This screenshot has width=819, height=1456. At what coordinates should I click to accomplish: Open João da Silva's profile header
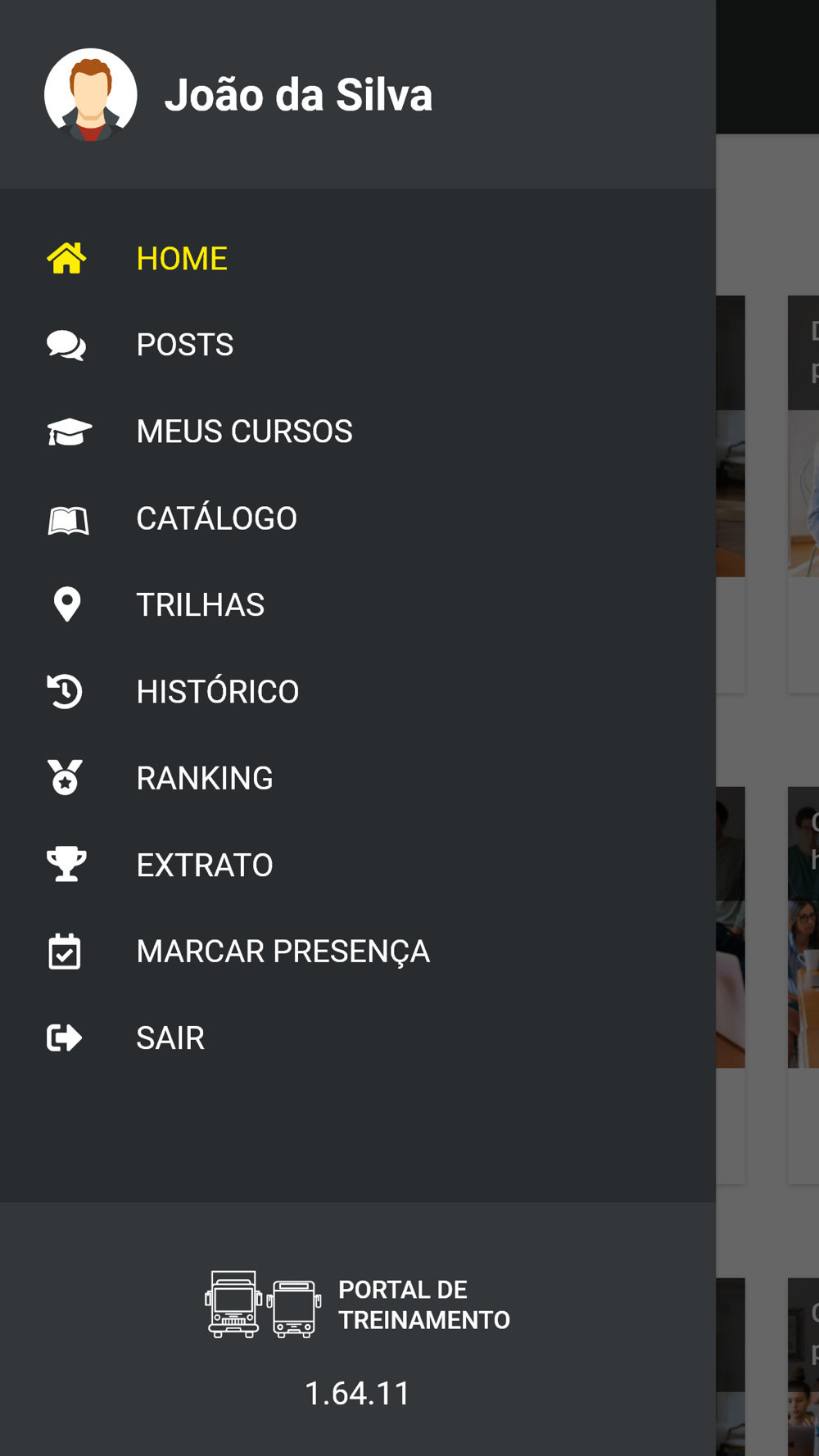tap(298, 95)
